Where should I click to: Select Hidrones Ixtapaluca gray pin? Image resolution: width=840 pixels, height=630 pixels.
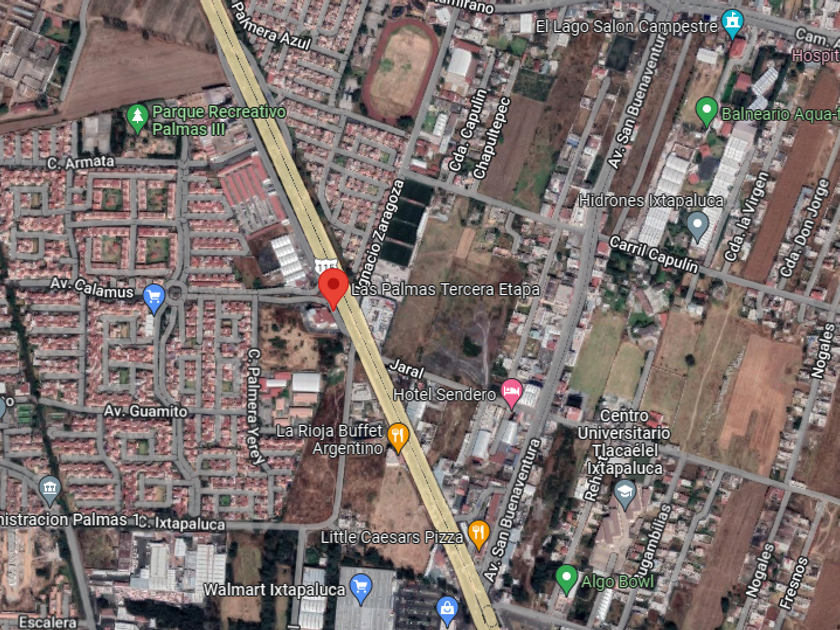click(697, 227)
